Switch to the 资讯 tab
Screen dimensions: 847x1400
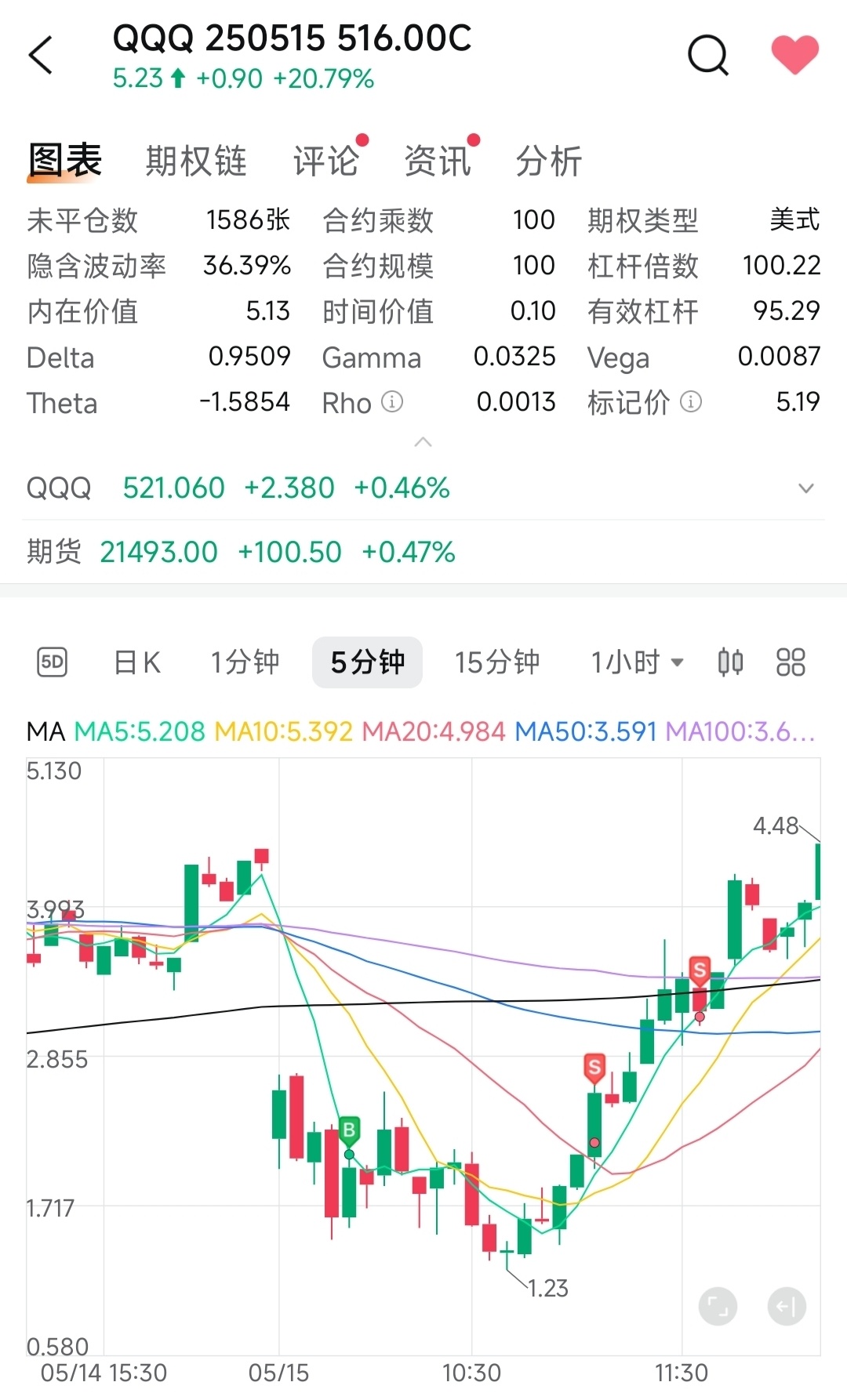point(437,161)
